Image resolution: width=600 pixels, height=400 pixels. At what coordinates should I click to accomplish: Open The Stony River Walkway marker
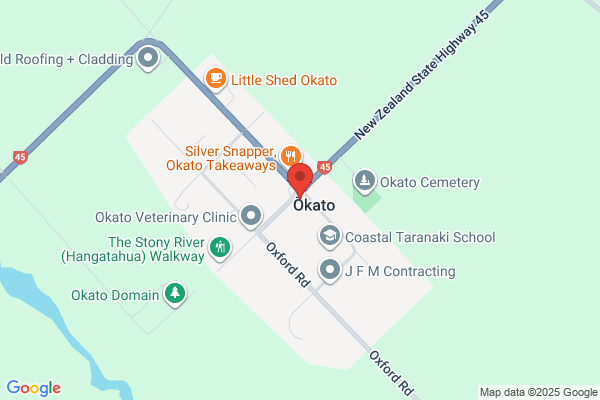pyautogui.click(x=220, y=248)
